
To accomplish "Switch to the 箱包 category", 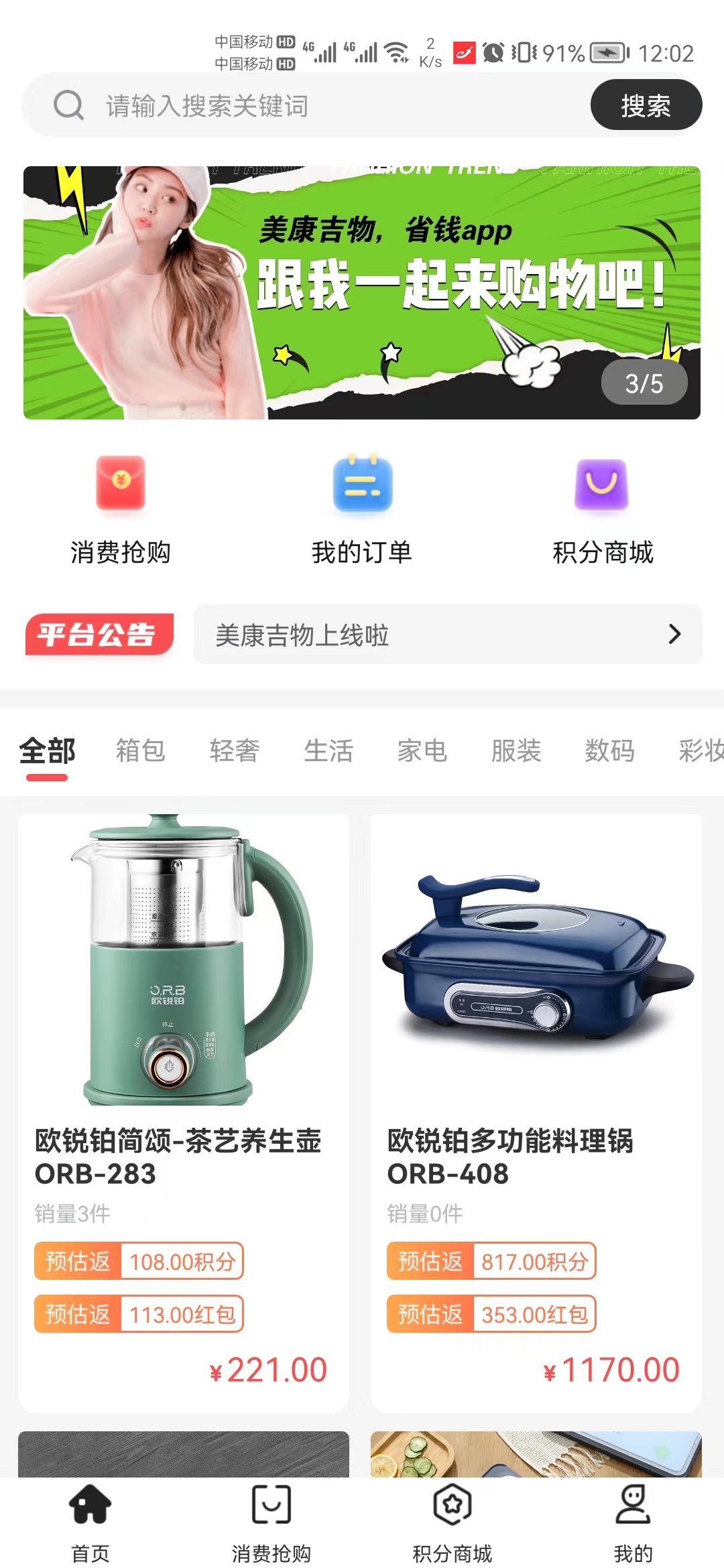I will 141,751.
